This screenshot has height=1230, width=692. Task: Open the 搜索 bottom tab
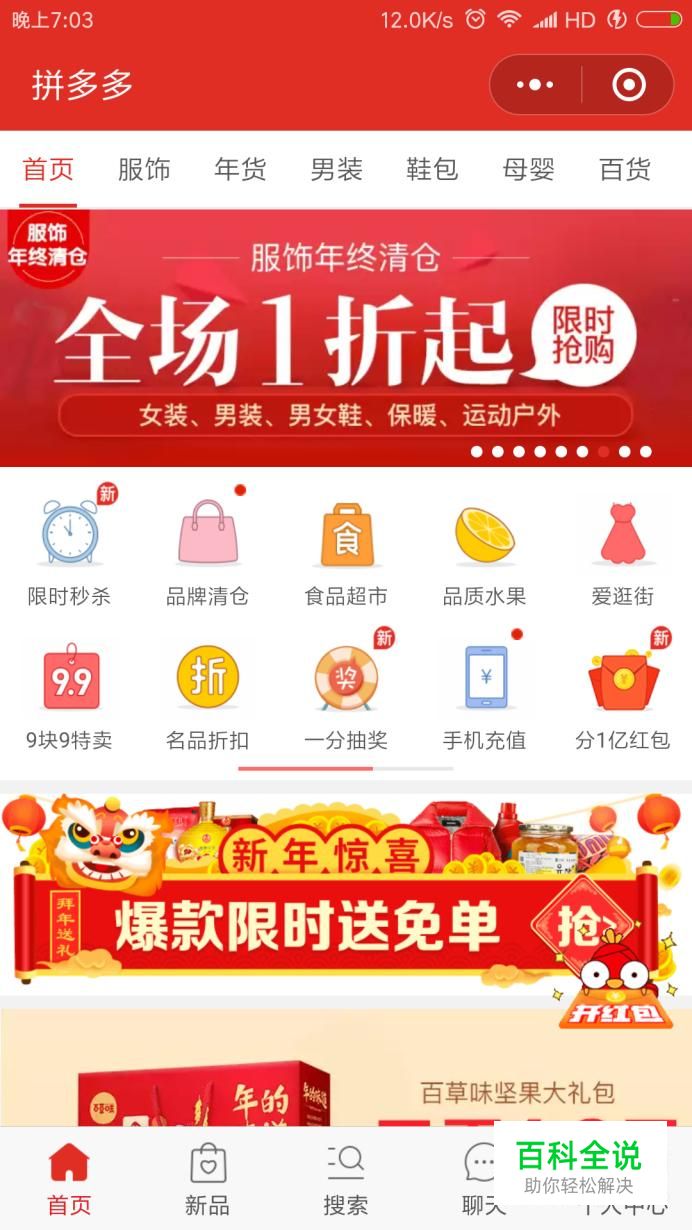[345, 1179]
